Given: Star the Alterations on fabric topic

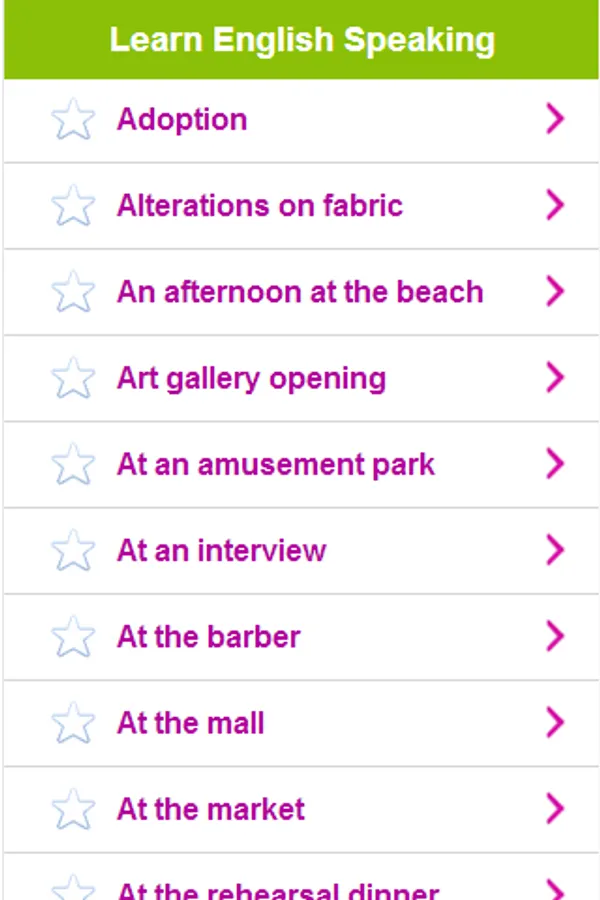Looking at the screenshot, I should [73, 207].
